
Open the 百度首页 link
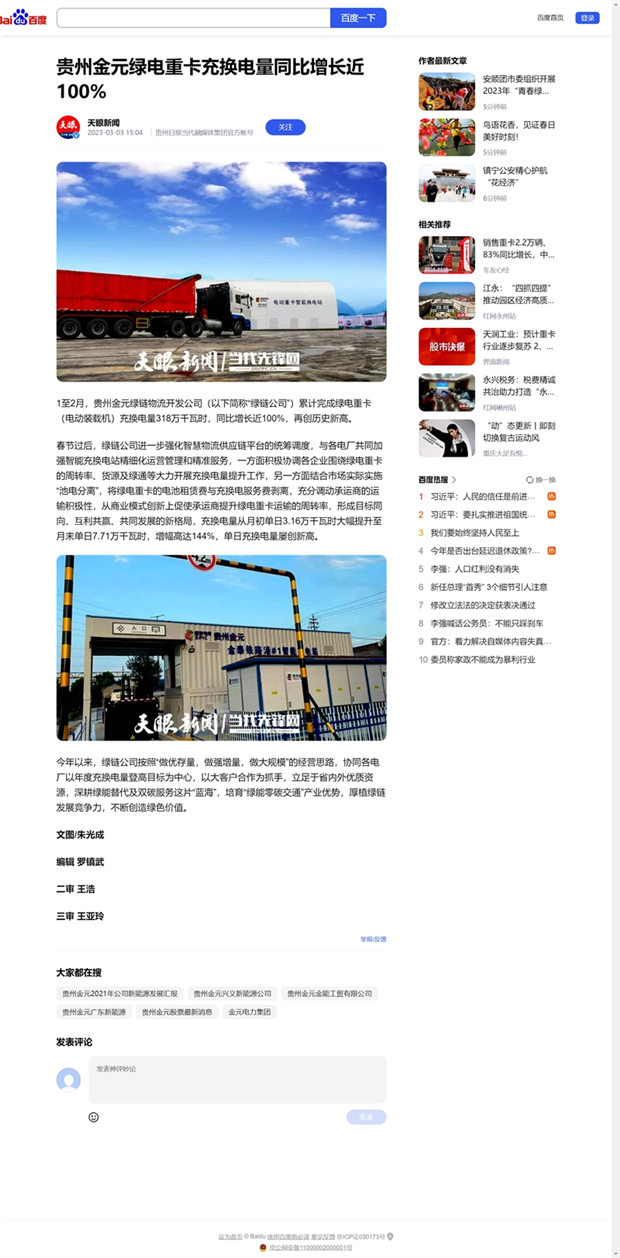coord(550,18)
